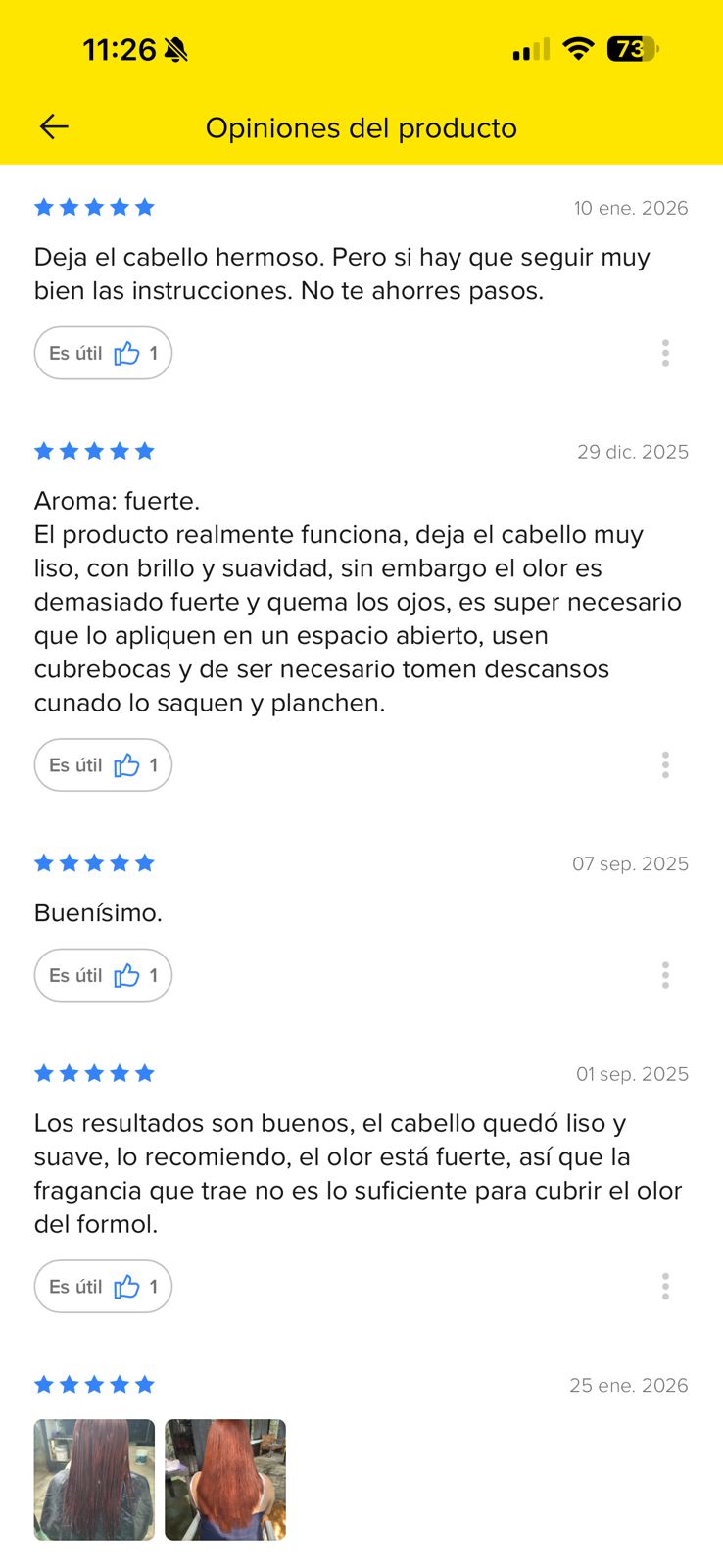Open first hair photo in 25 ene. review
The image size is (723, 1568).
coord(94,1480)
